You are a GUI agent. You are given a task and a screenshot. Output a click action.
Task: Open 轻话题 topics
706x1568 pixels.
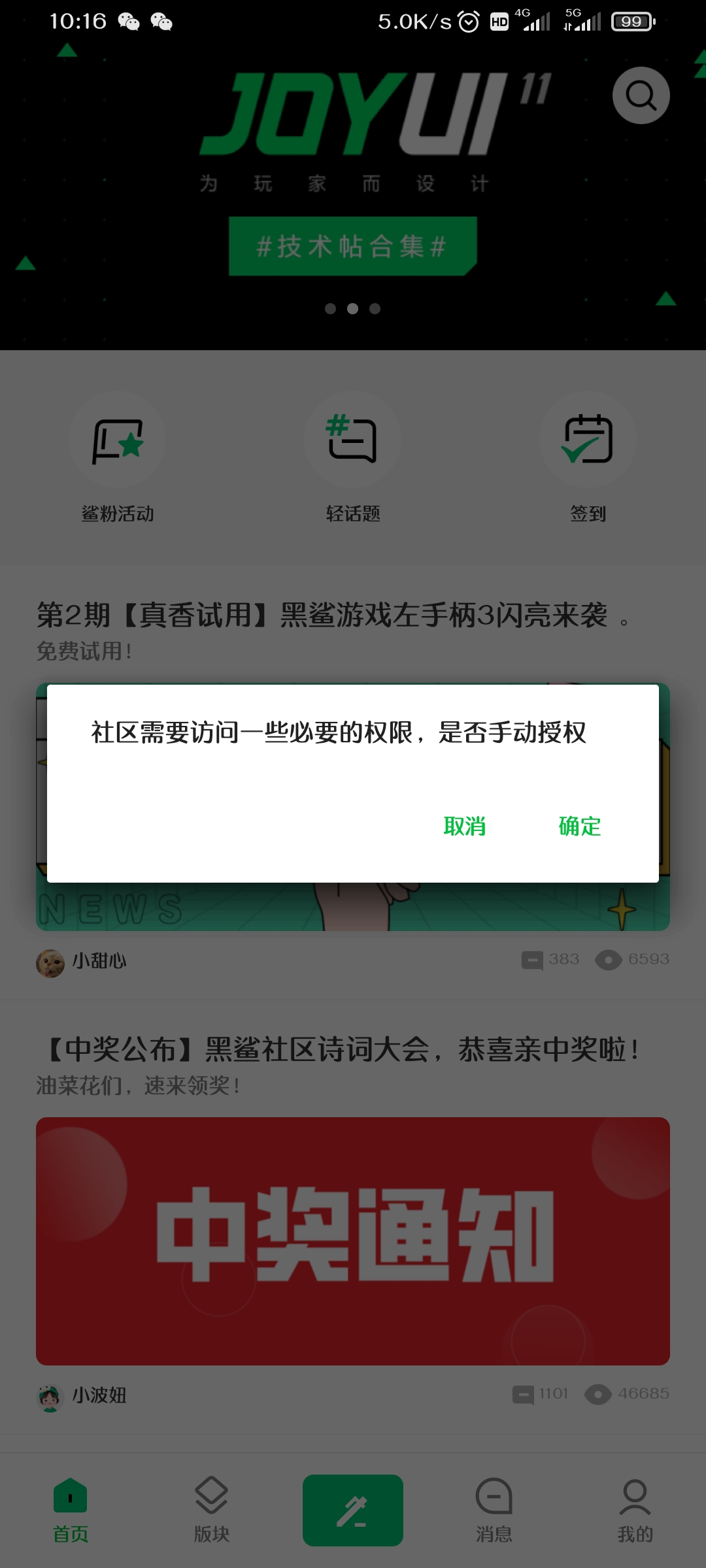(353, 458)
